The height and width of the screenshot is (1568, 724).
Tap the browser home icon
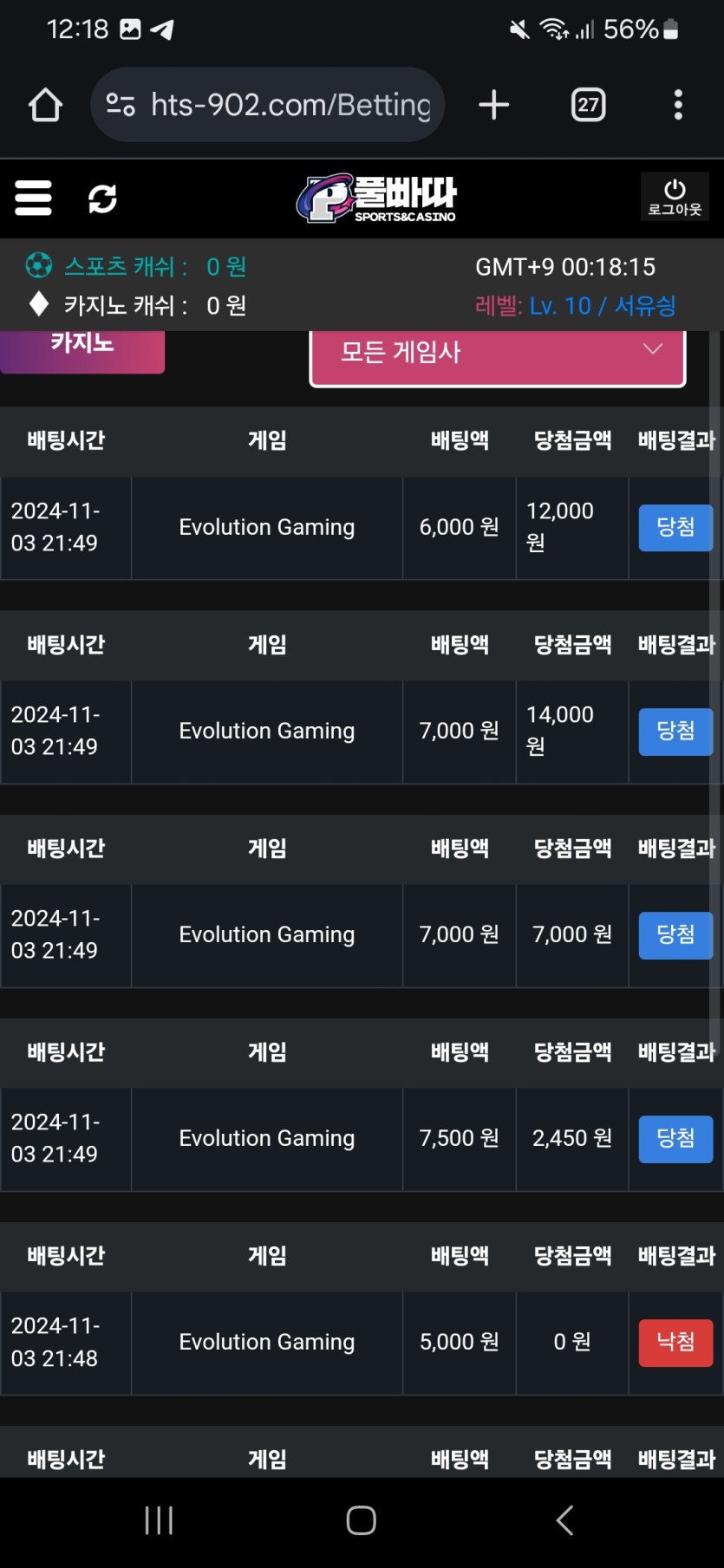click(45, 105)
